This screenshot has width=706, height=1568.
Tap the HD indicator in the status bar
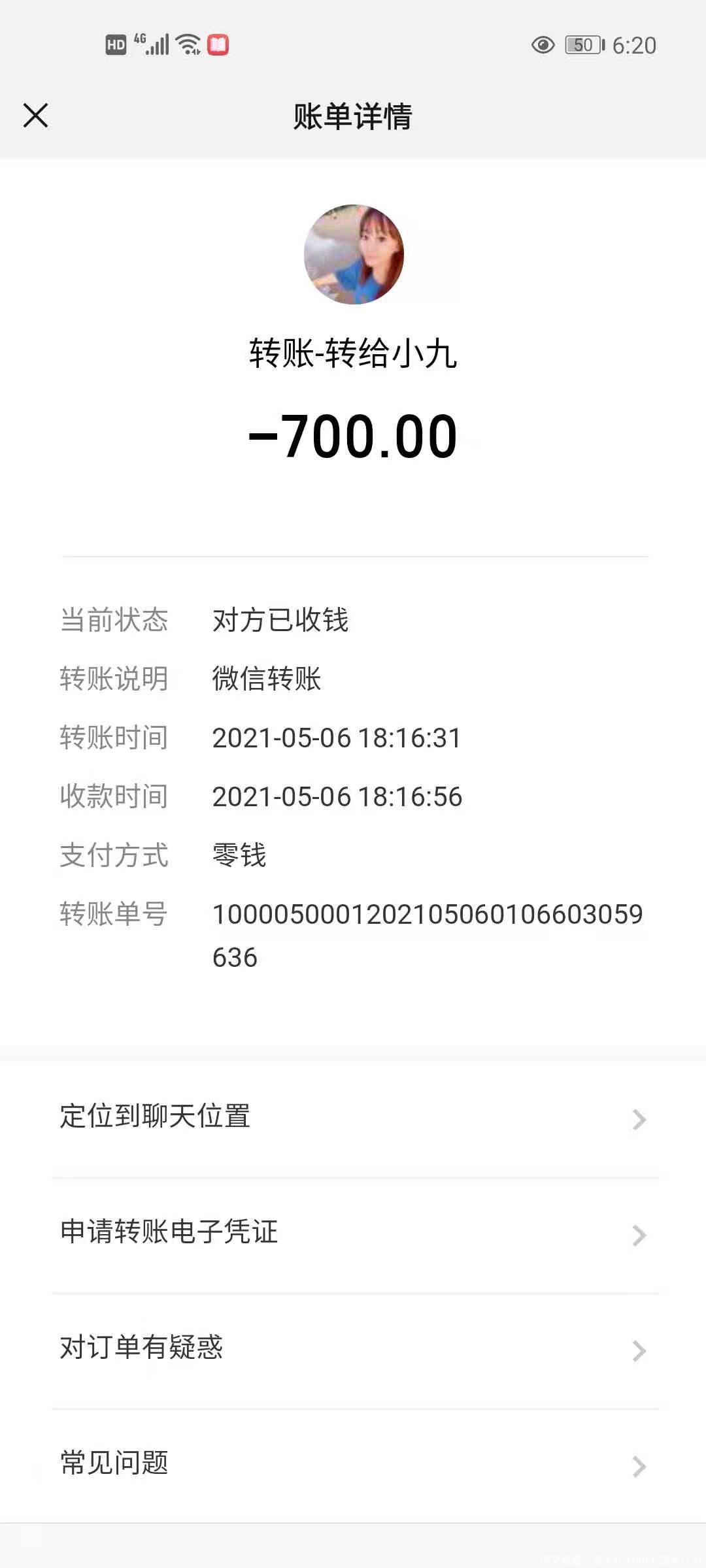point(116,46)
